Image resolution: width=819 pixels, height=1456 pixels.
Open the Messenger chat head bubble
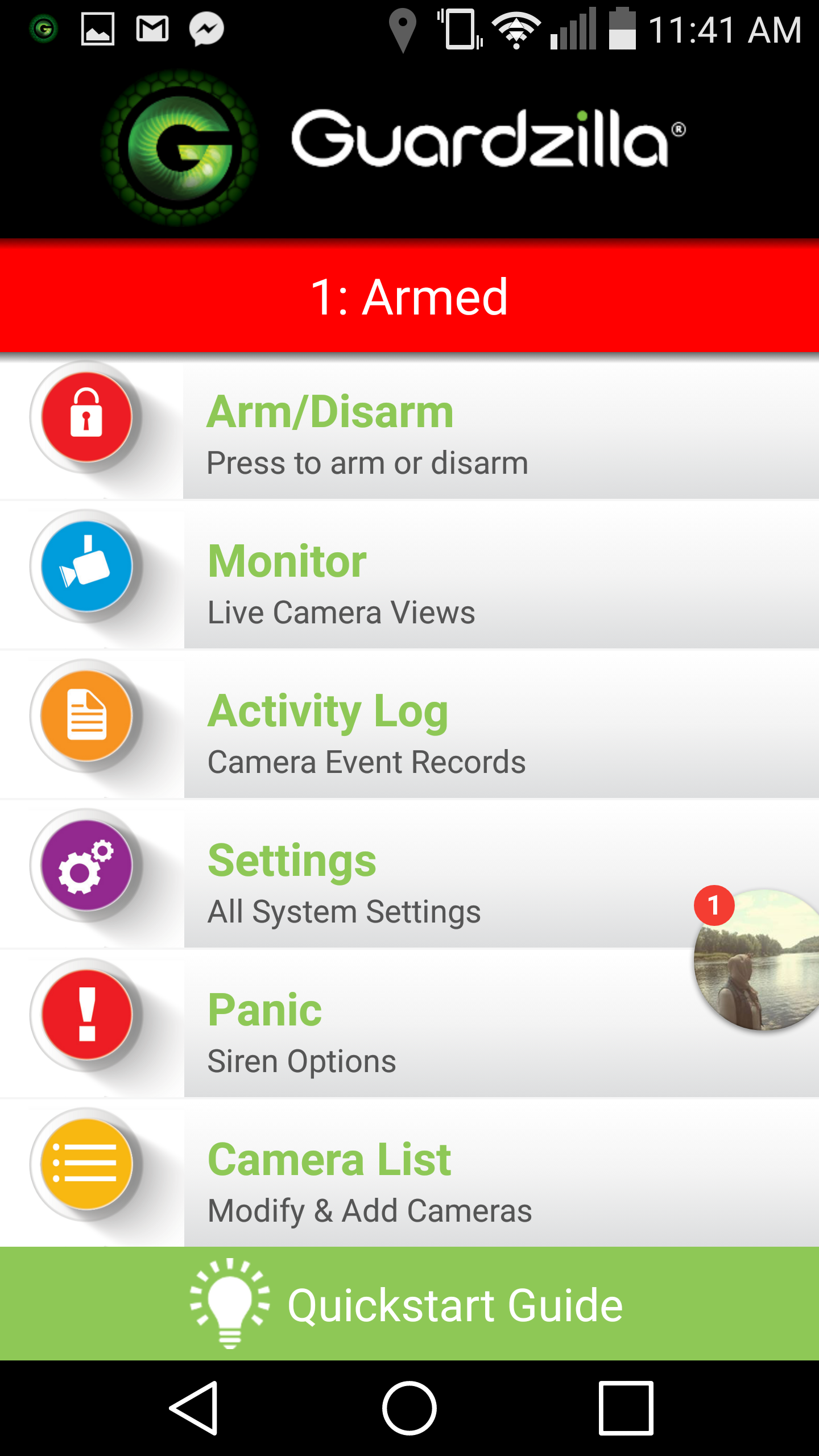click(758, 960)
